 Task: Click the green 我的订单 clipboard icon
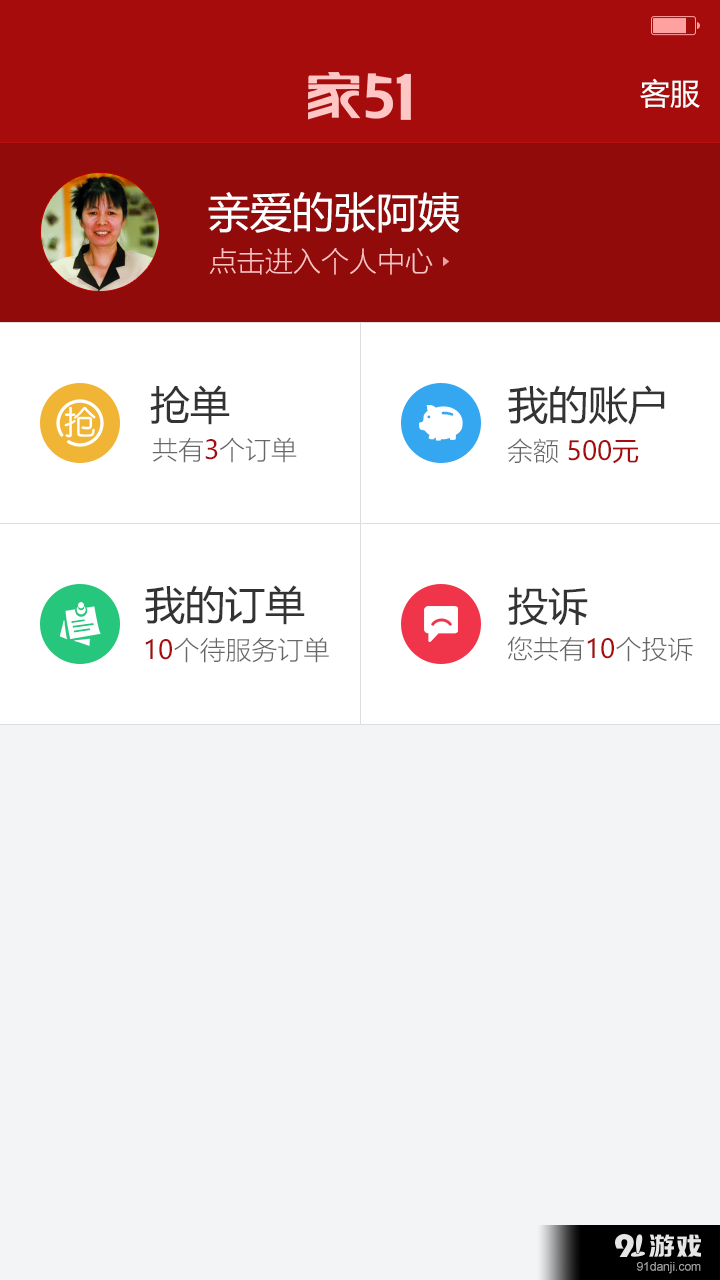point(79,624)
